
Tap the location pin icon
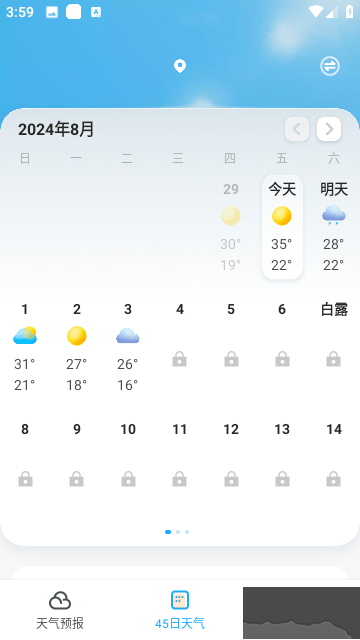(180, 66)
